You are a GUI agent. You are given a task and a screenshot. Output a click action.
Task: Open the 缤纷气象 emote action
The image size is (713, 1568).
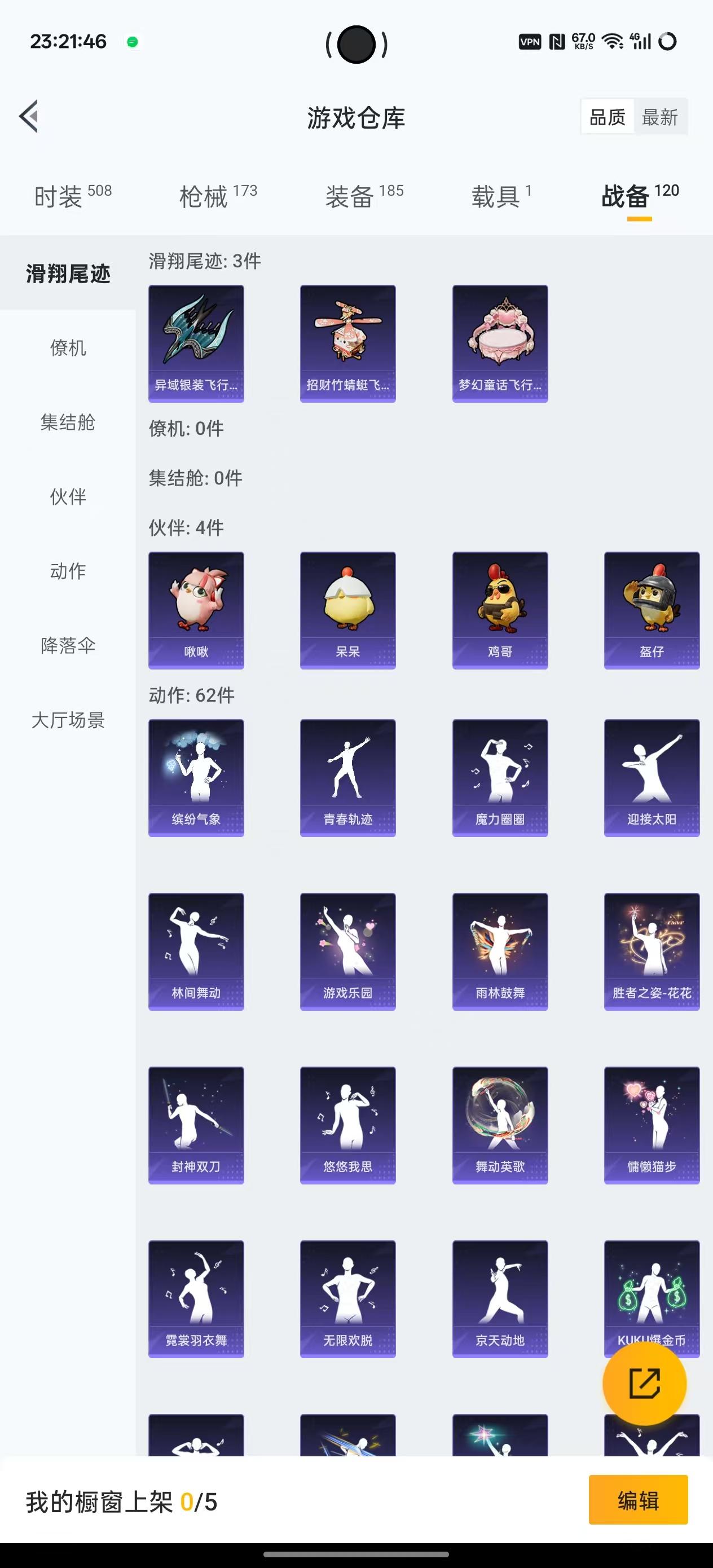click(x=196, y=776)
